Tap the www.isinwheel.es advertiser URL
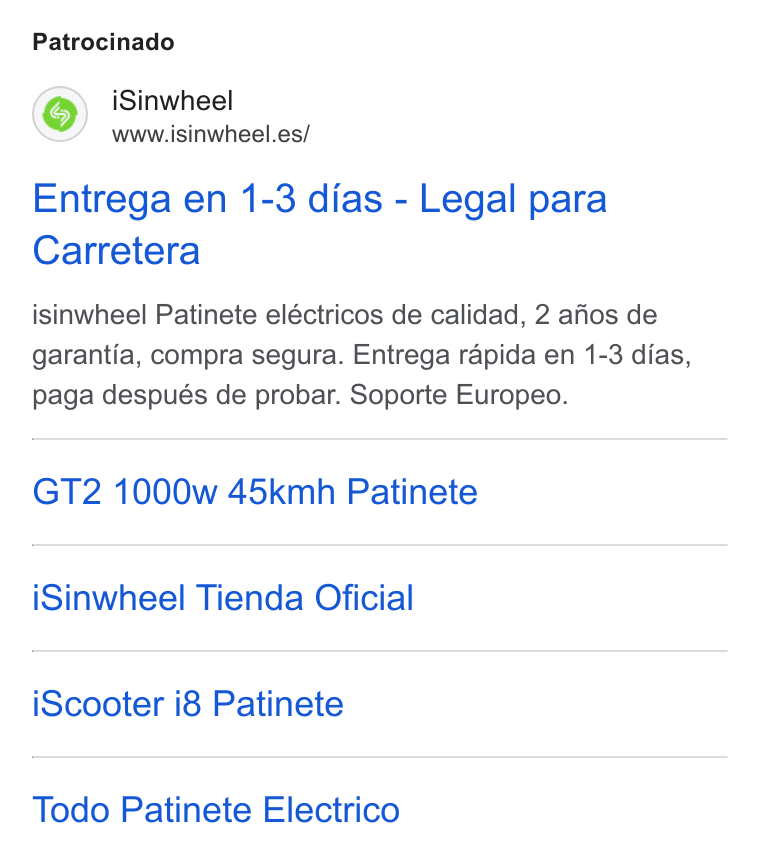760x862 pixels. tap(211, 134)
